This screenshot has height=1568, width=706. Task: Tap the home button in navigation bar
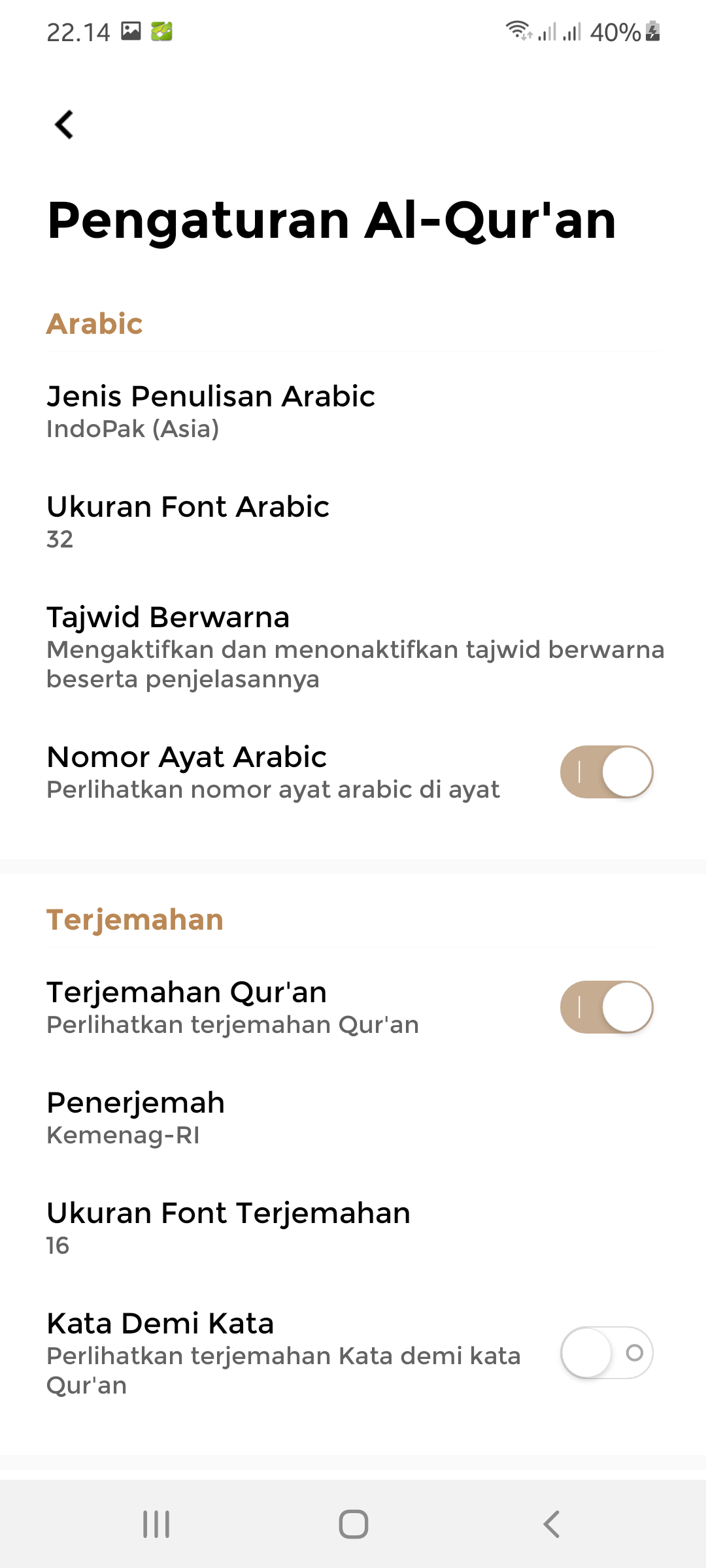pos(353,1522)
